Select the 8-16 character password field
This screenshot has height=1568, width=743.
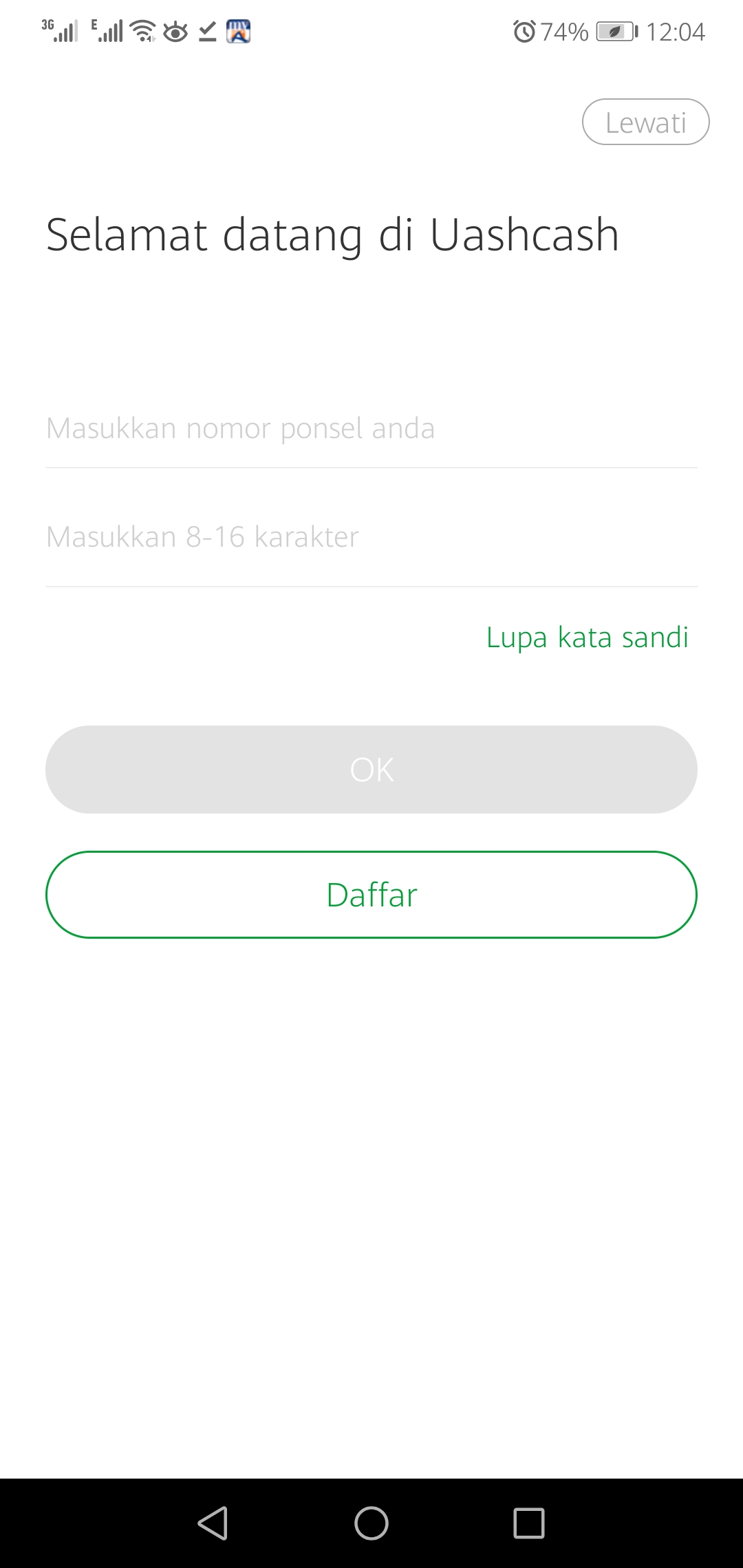[371, 537]
